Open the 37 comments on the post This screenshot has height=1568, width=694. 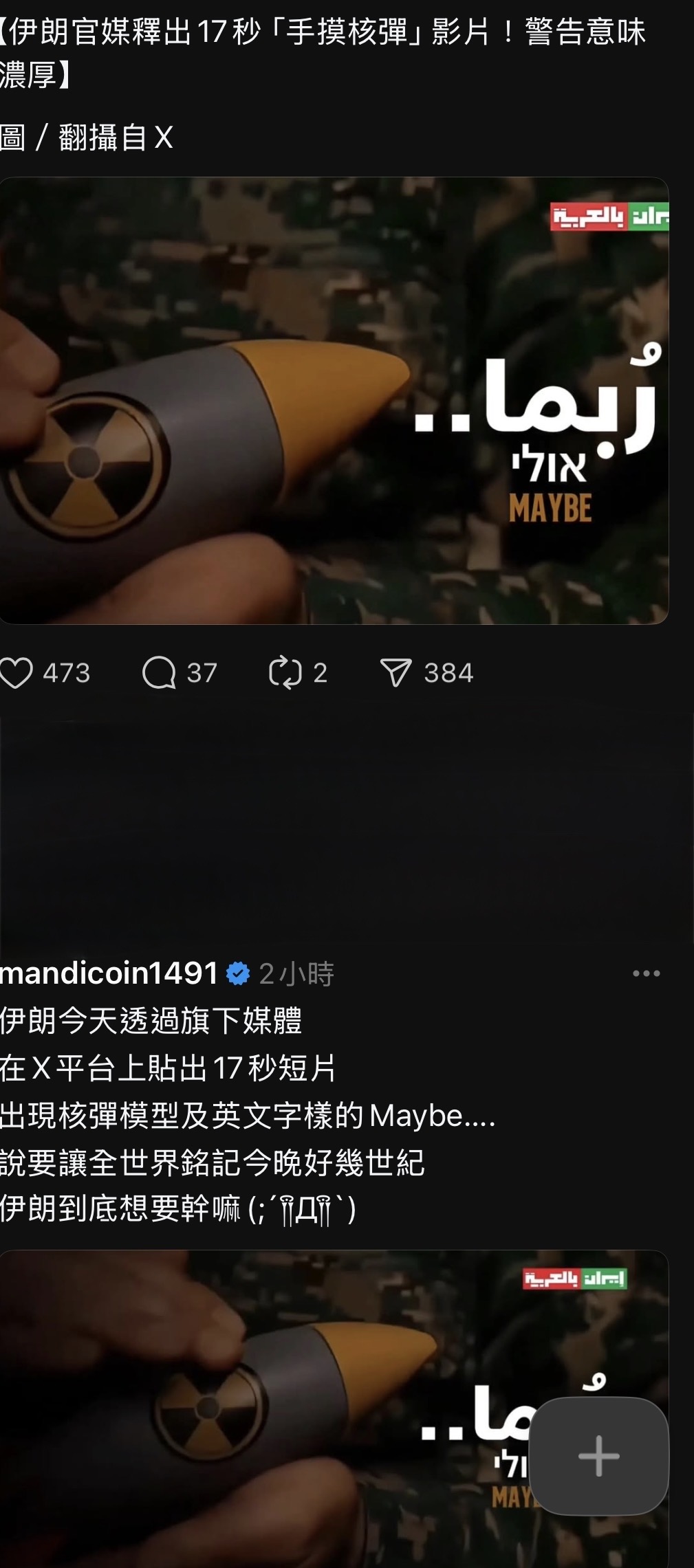pyautogui.click(x=159, y=673)
